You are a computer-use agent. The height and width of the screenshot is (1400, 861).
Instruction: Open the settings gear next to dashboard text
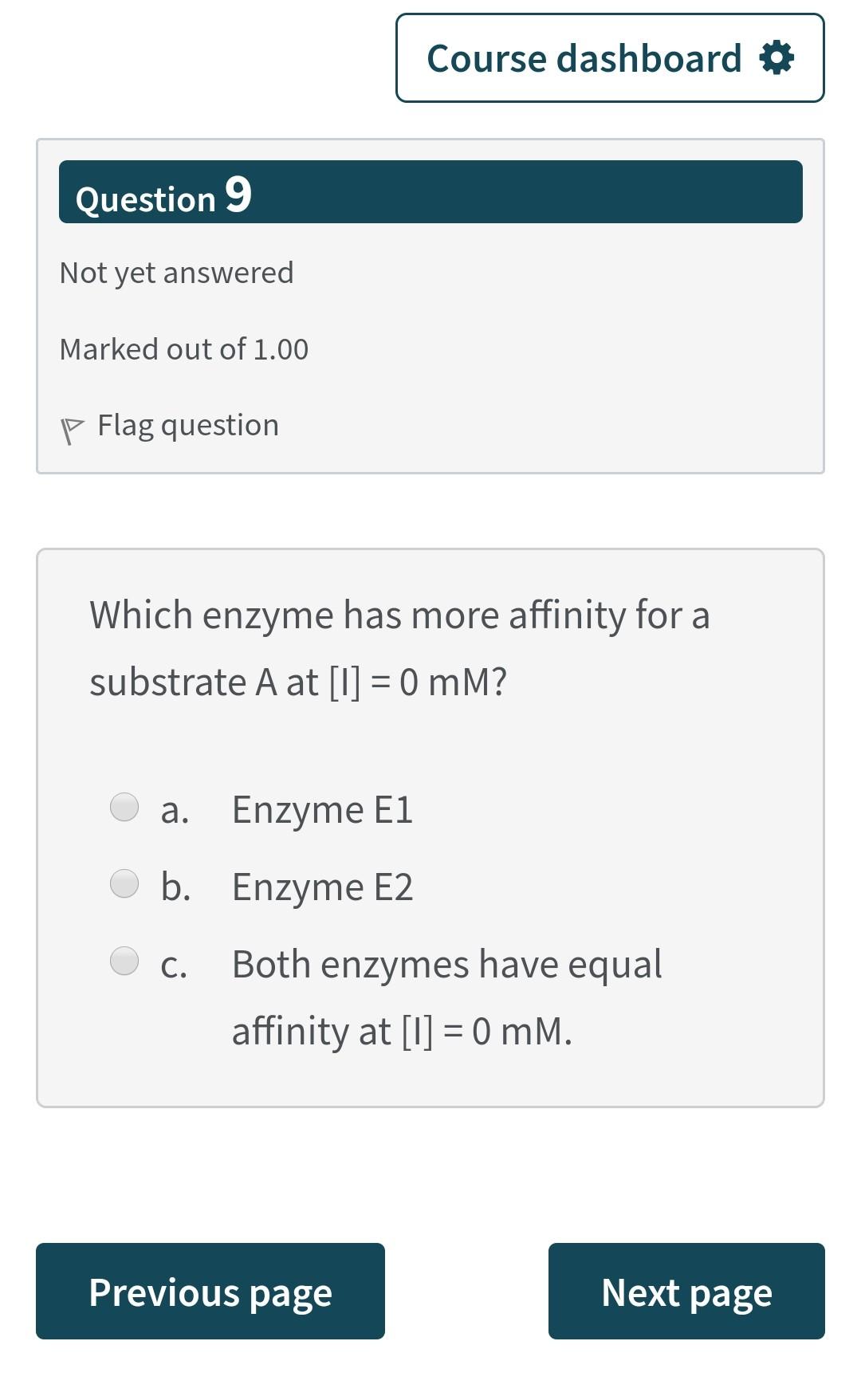point(776,58)
